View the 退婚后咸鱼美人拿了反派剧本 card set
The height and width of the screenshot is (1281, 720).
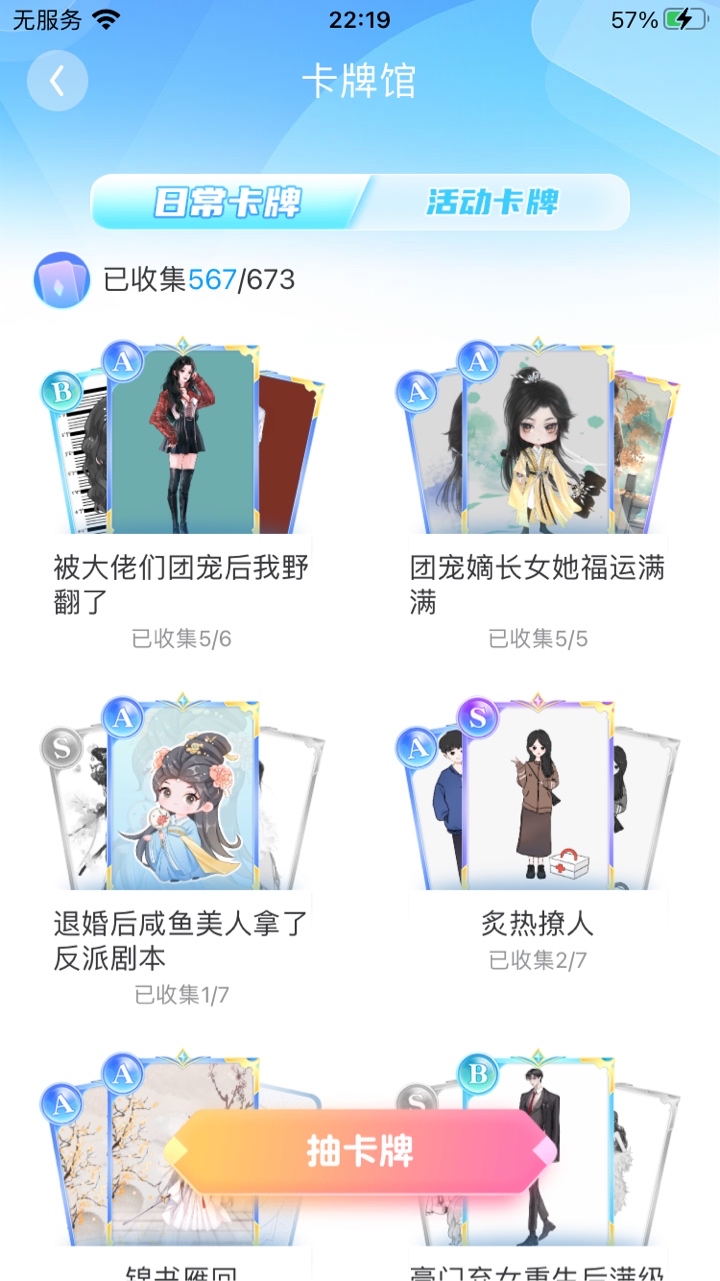[182, 850]
